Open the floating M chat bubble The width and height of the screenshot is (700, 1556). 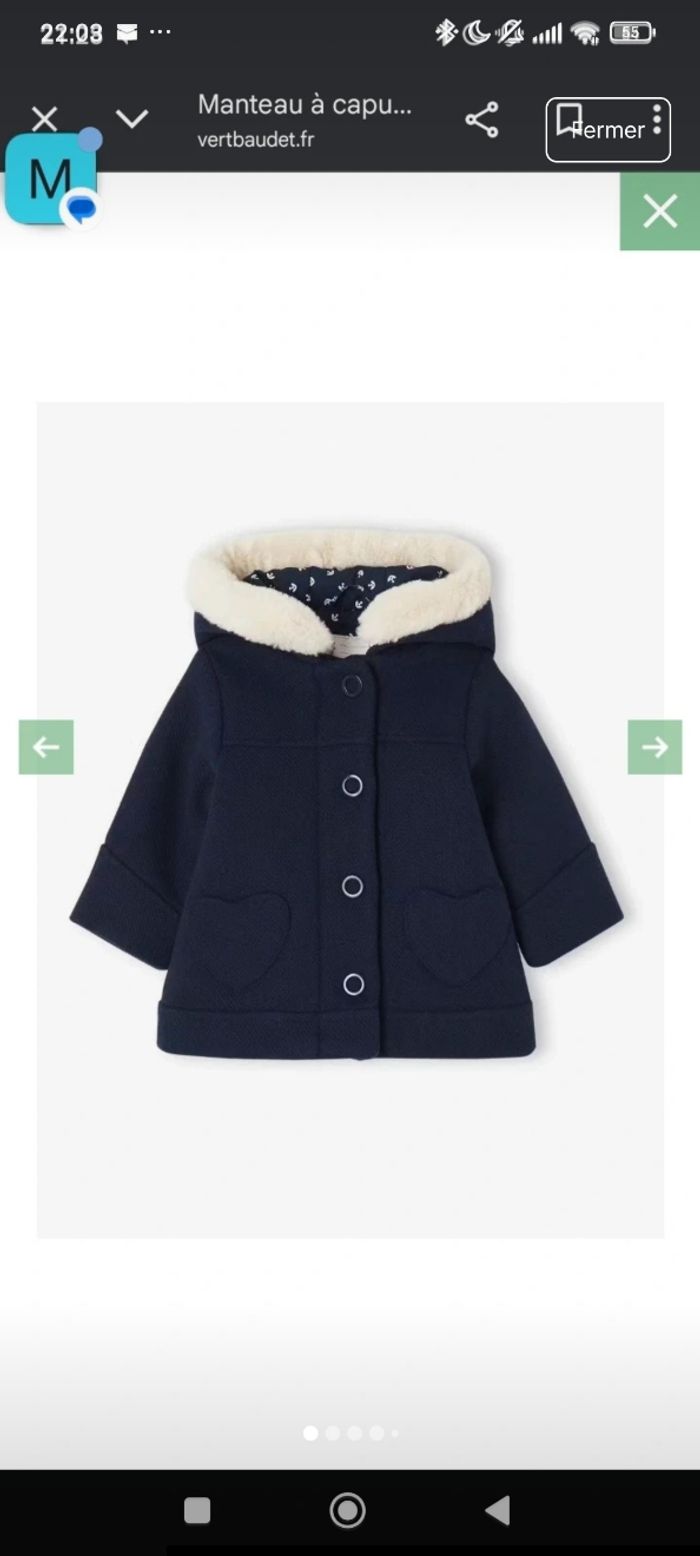click(x=50, y=179)
